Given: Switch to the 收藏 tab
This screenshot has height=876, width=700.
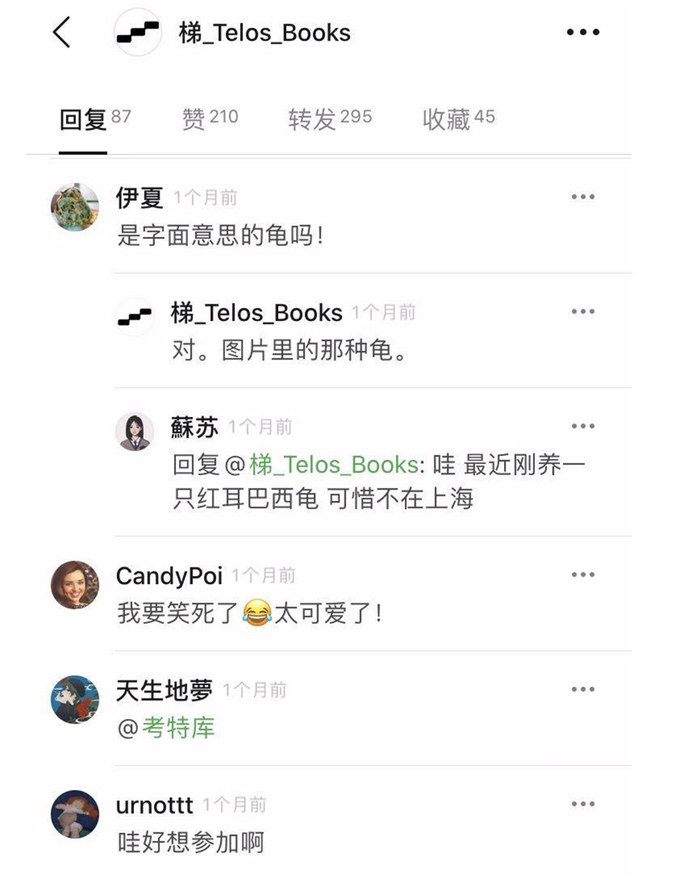Looking at the screenshot, I should click(458, 118).
